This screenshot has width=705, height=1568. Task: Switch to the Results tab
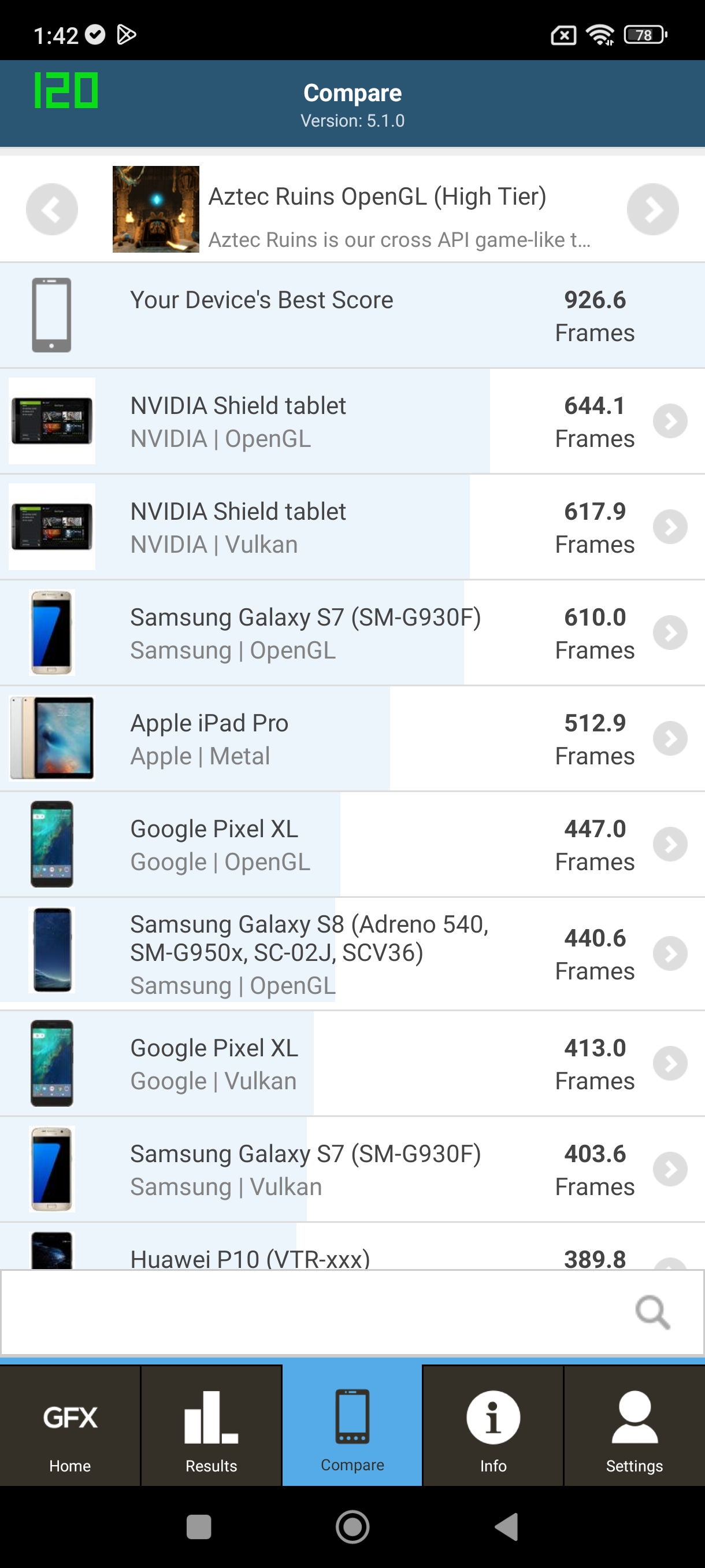211,1426
